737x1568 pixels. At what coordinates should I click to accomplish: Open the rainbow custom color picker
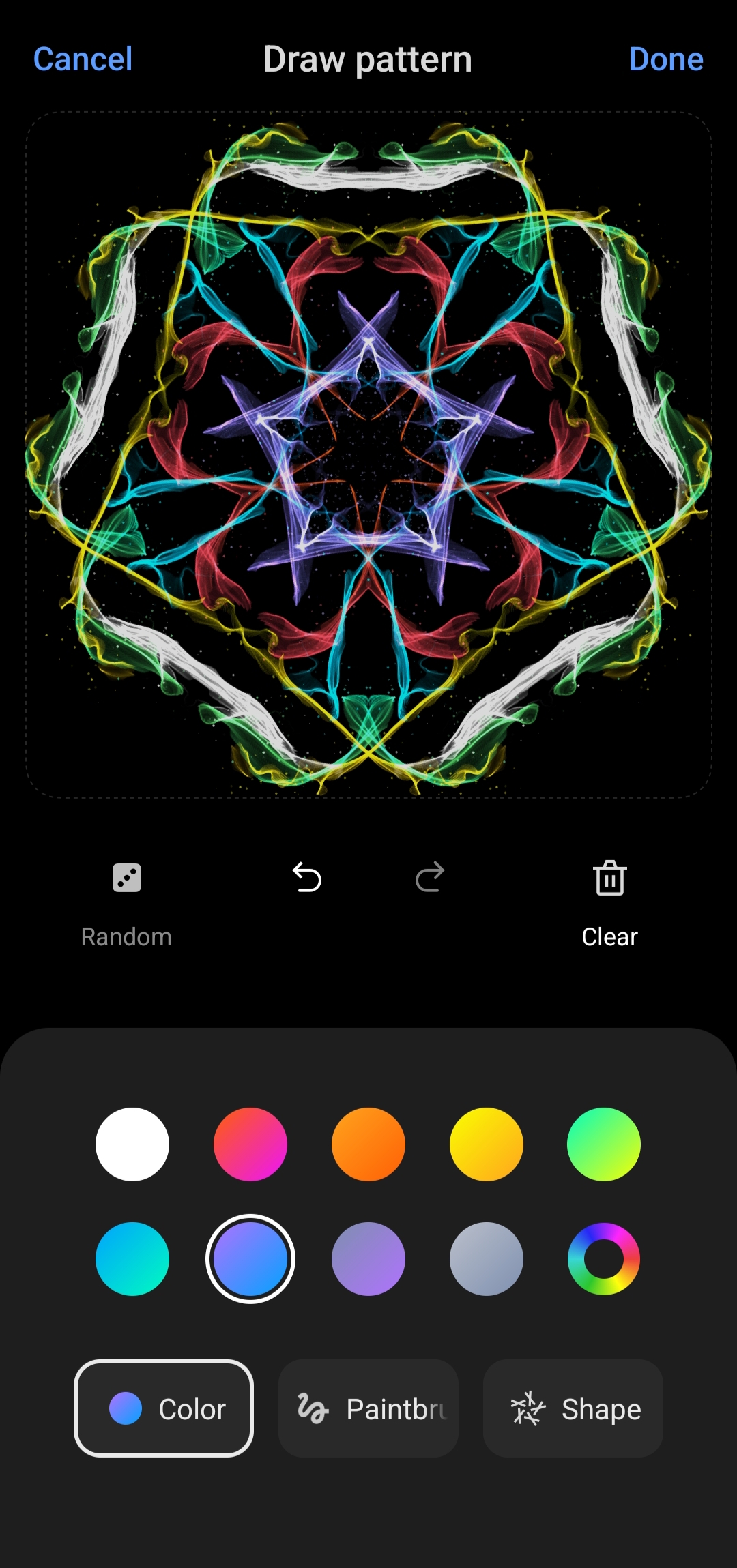pos(604,1259)
